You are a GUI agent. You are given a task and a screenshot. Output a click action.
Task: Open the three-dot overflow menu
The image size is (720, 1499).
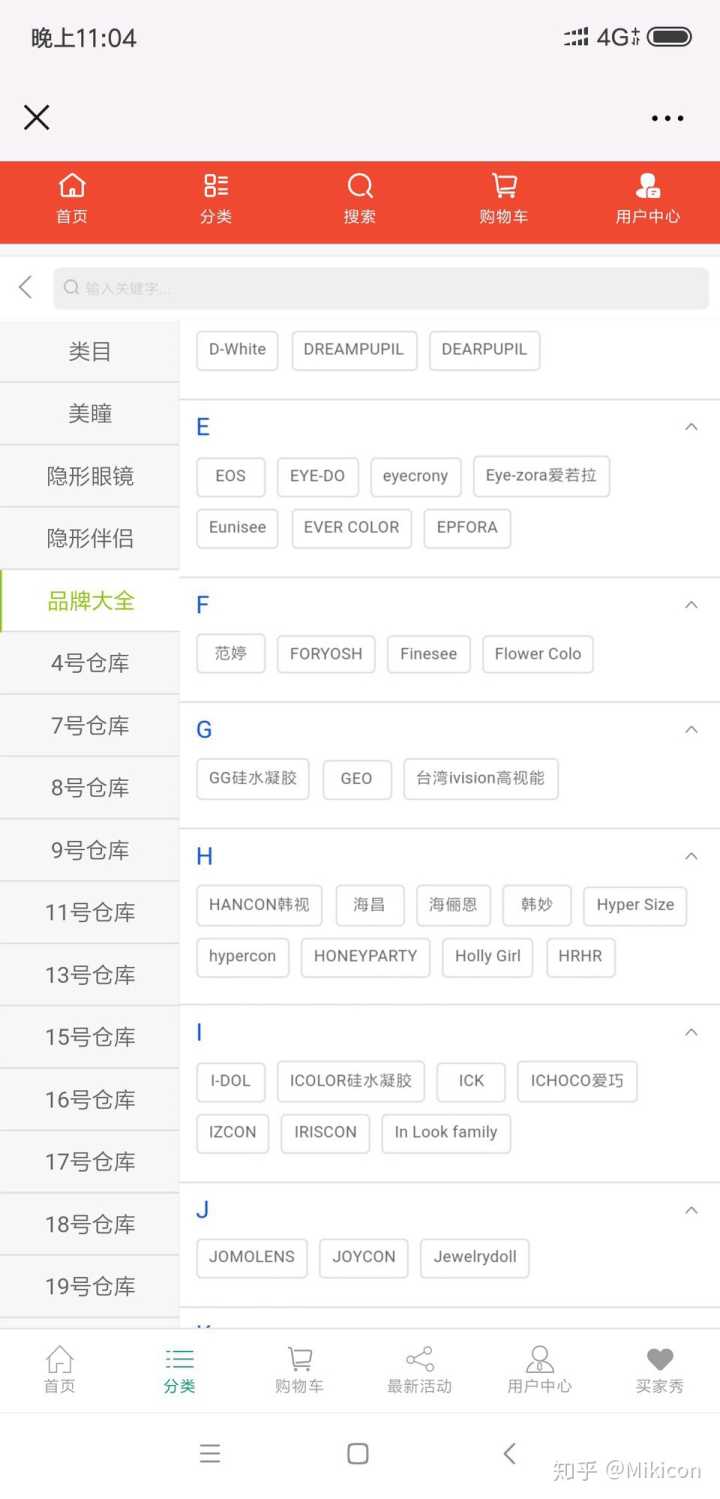(x=667, y=118)
